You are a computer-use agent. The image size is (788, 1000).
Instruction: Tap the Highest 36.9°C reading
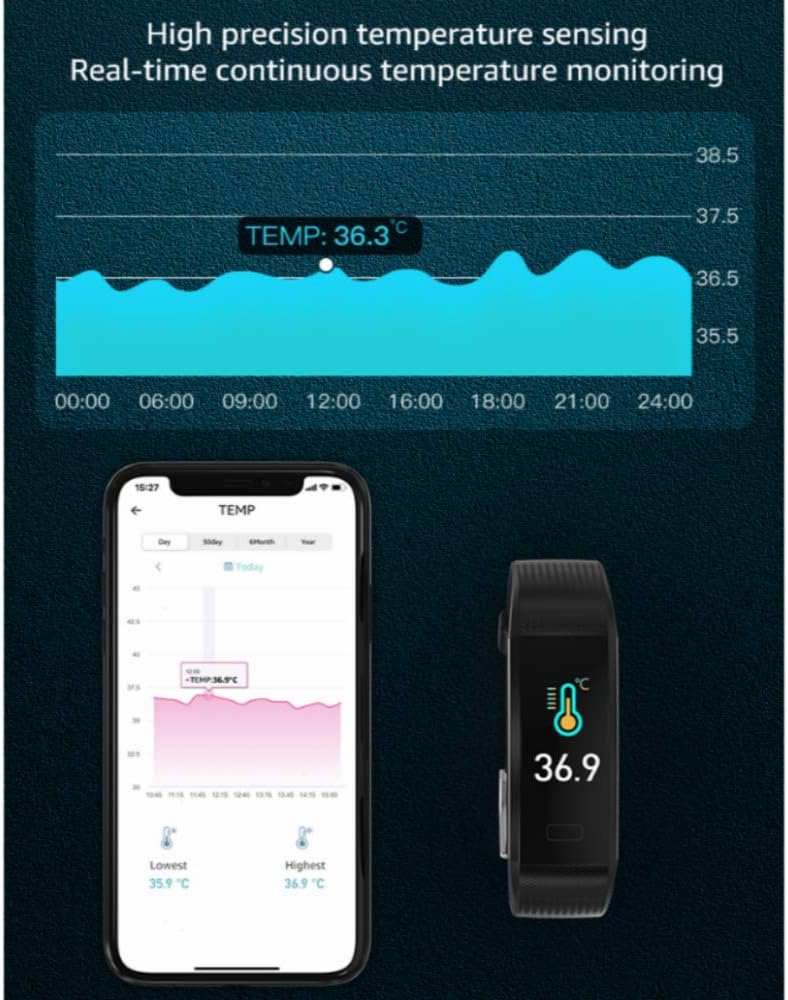tap(305, 882)
